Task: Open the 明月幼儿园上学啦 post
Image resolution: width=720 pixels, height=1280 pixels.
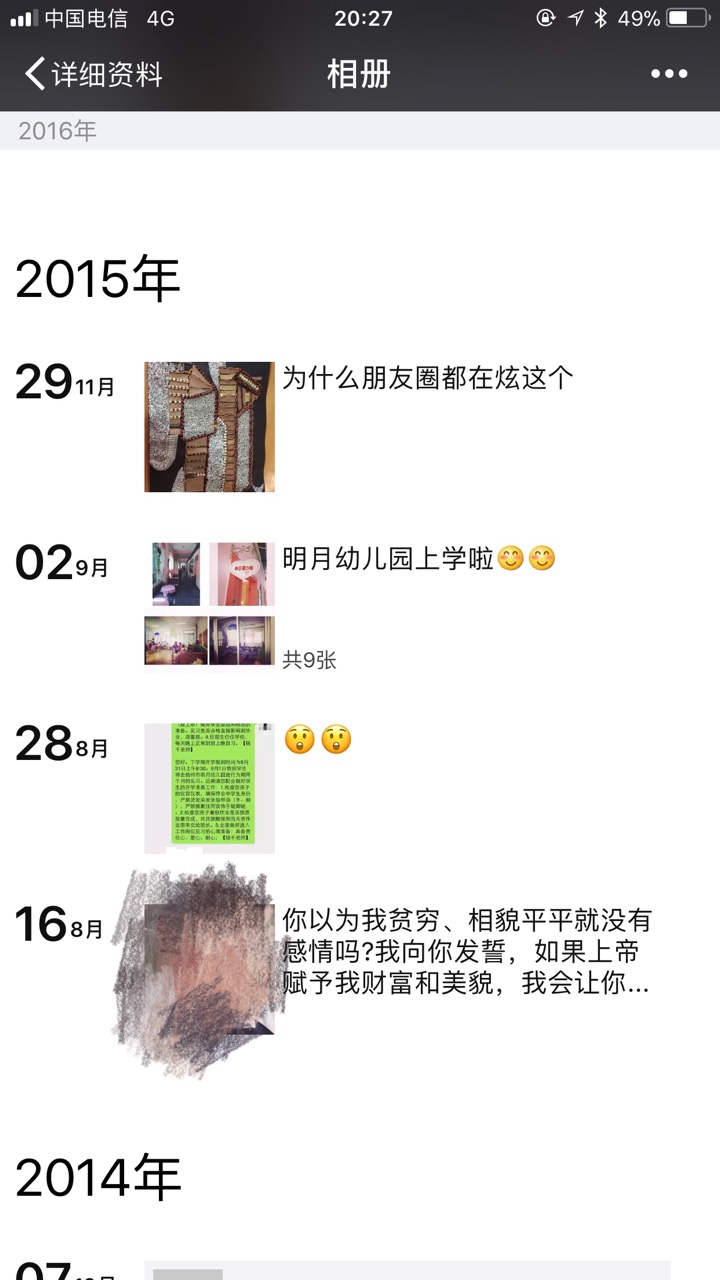Action: pos(418,559)
